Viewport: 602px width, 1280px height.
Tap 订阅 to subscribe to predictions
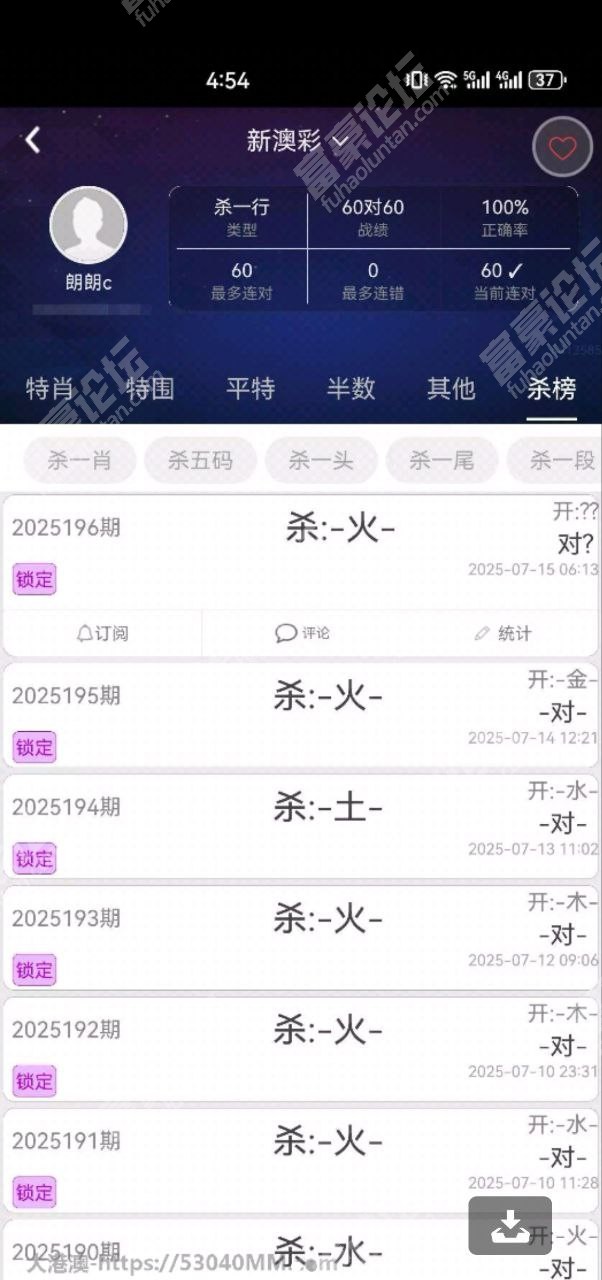tap(102, 633)
